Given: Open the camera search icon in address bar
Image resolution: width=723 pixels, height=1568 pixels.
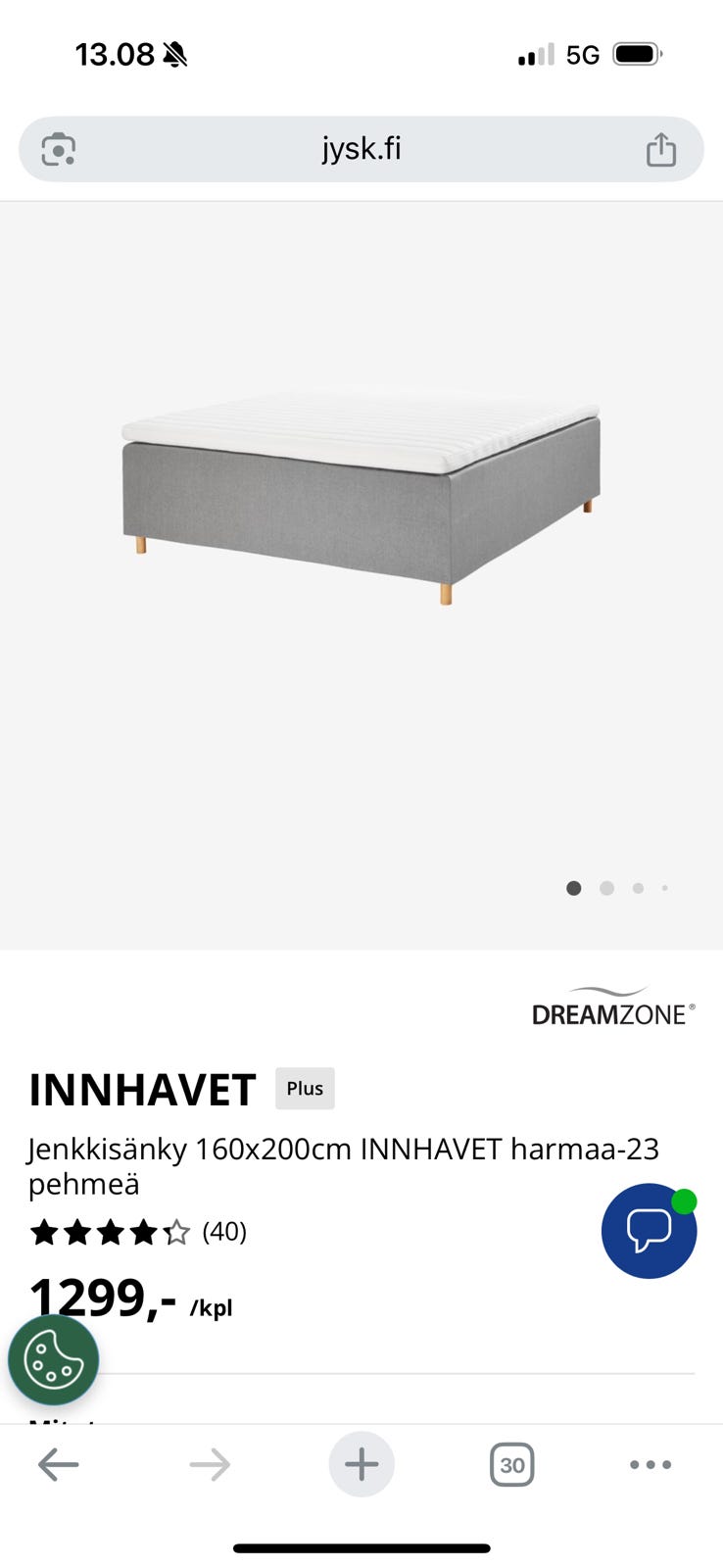Looking at the screenshot, I should pyautogui.click(x=59, y=150).
